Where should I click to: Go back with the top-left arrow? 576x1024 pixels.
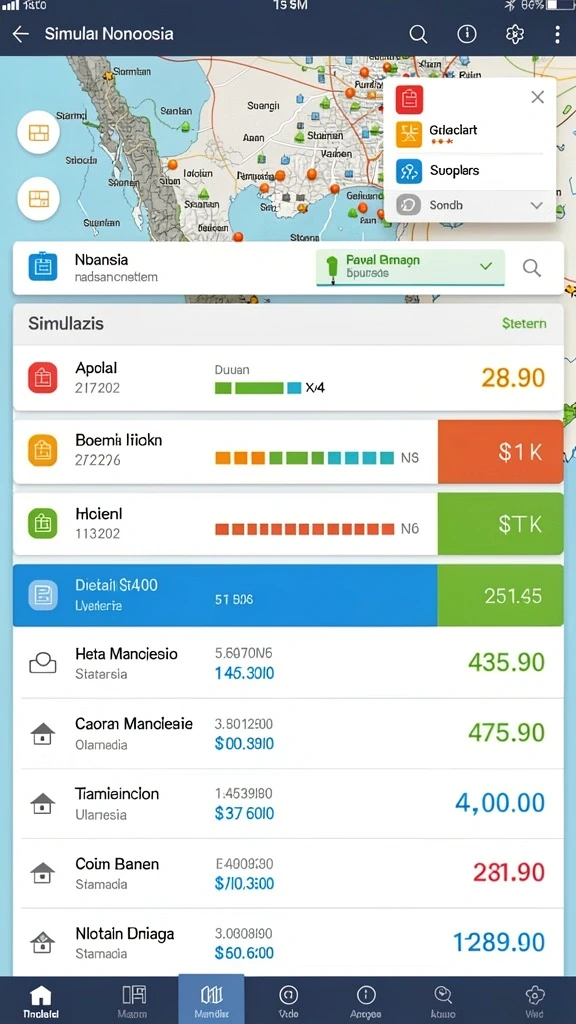click(x=21, y=34)
